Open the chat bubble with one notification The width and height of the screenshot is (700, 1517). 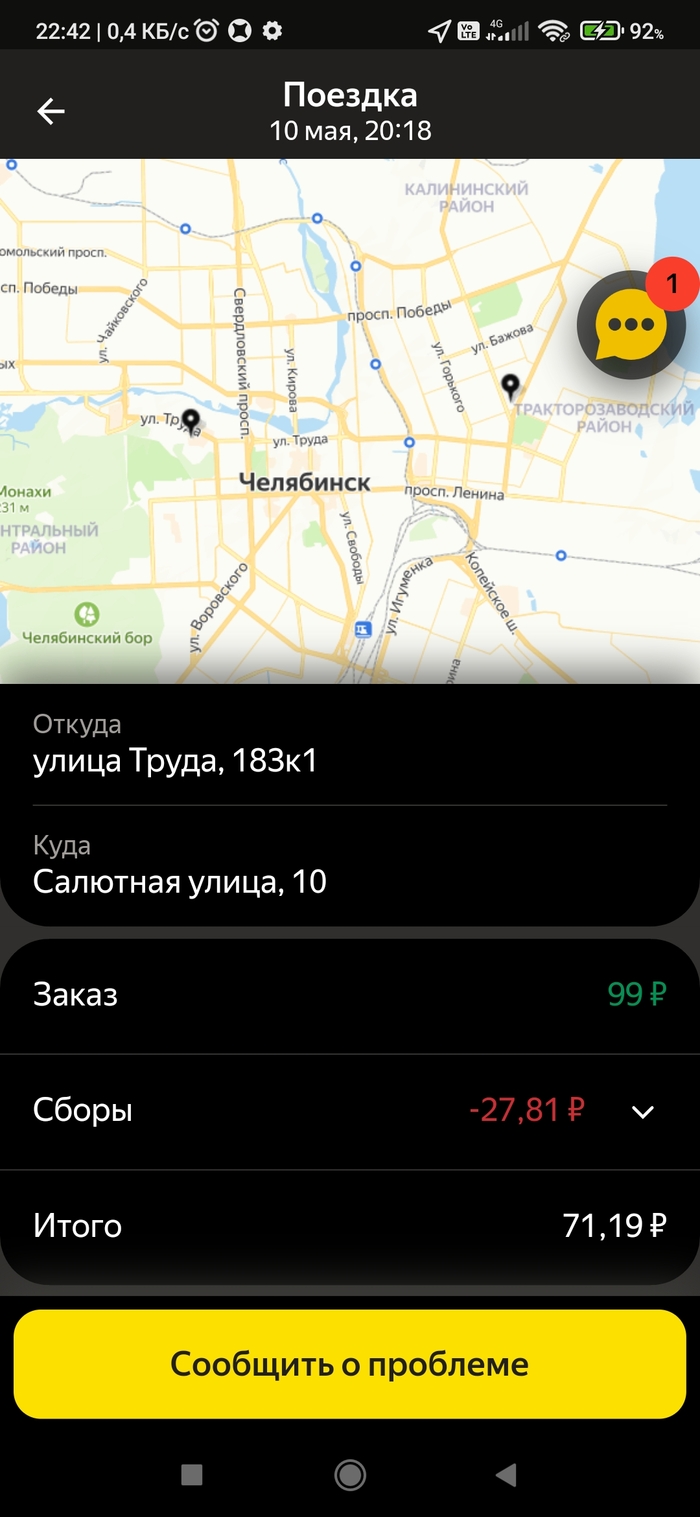[x=631, y=325]
